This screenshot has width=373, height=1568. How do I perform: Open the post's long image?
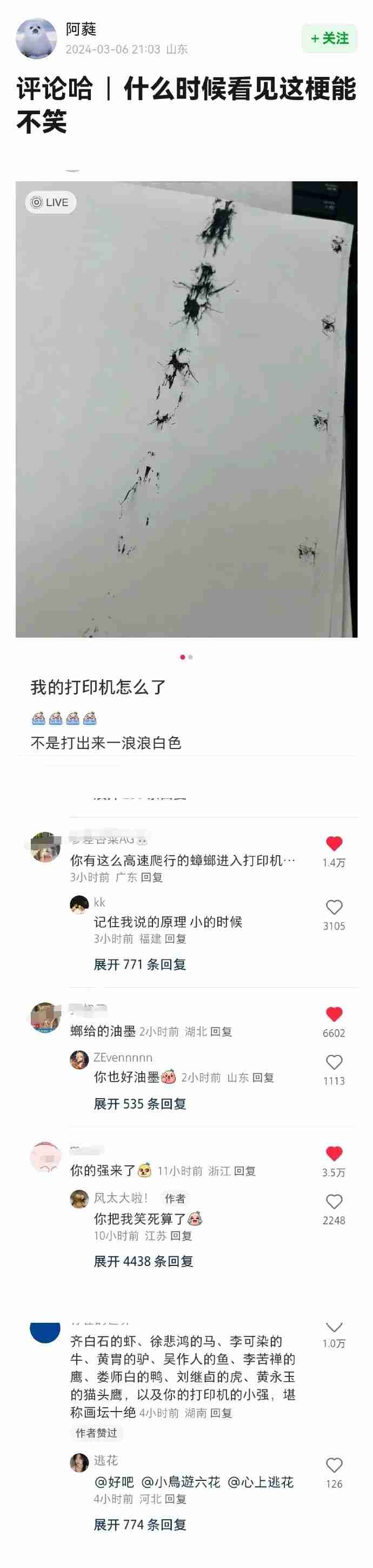tap(186, 409)
